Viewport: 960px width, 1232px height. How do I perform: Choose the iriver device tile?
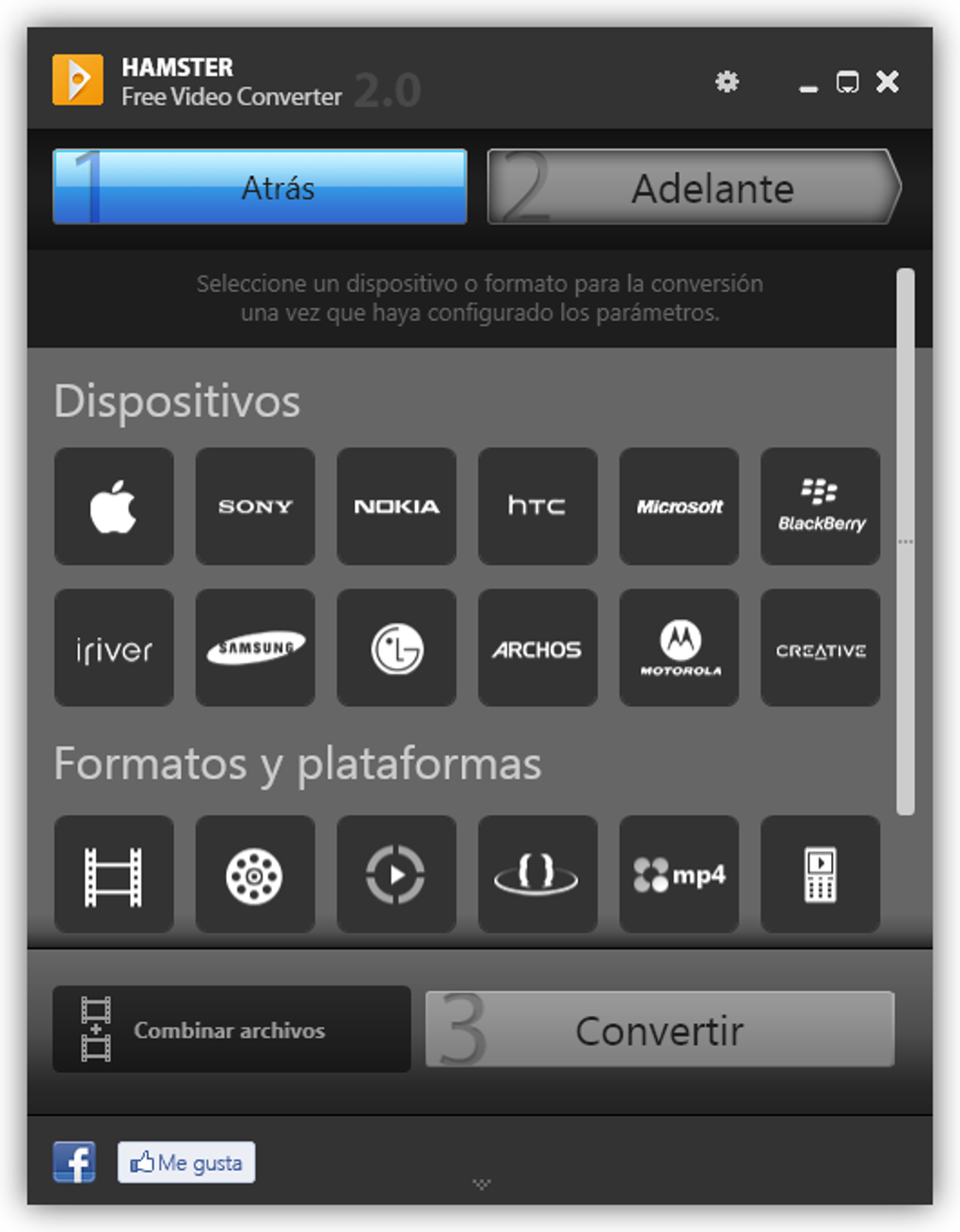tap(114, 648)
